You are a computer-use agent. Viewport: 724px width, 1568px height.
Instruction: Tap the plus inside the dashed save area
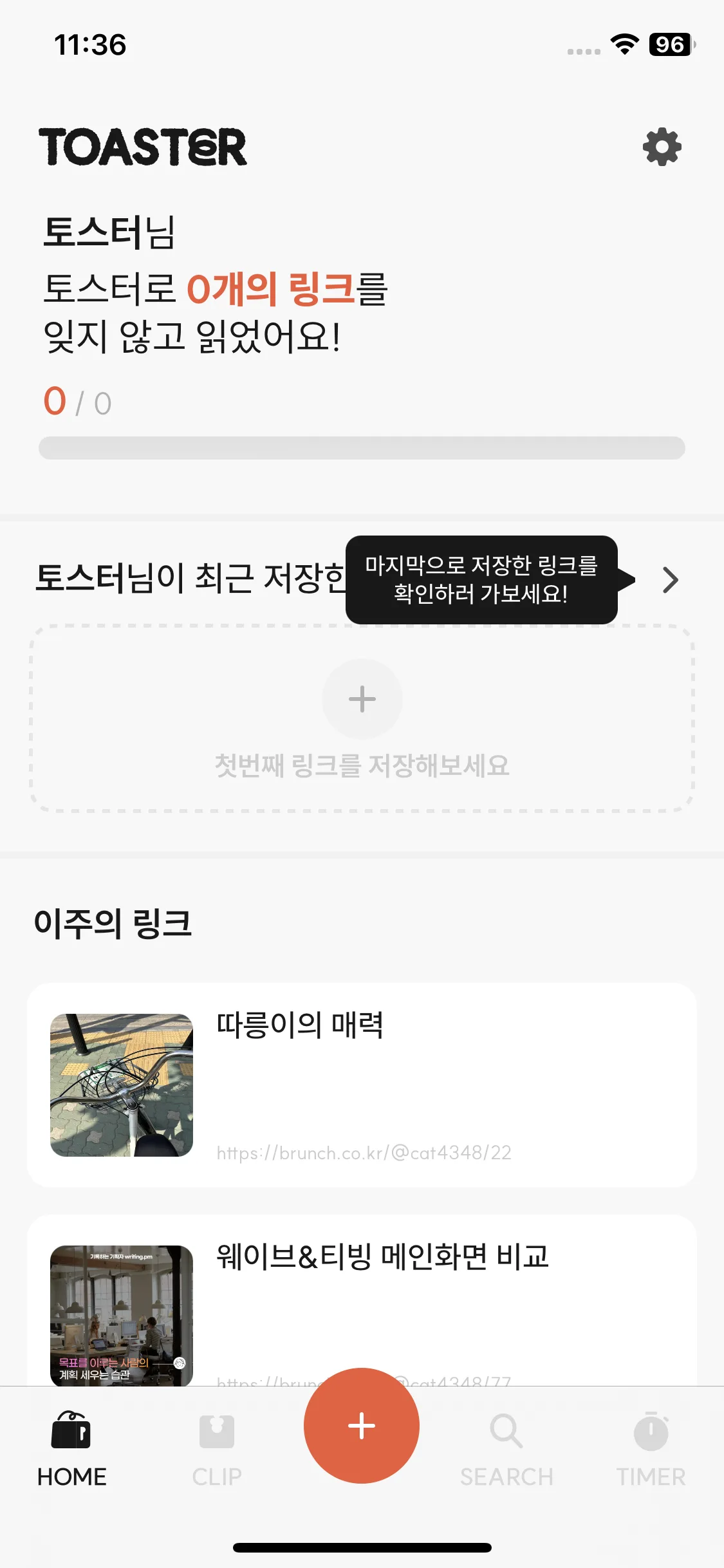click(362, 698)
